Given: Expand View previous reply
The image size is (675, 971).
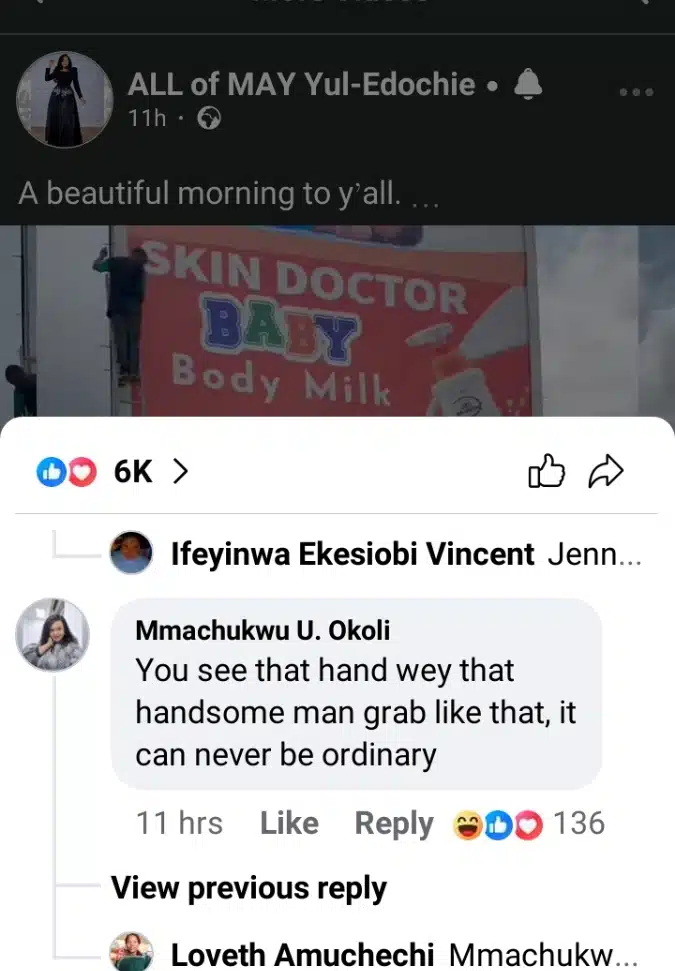Looking at the screenshot, I should (x=248, y=888).
